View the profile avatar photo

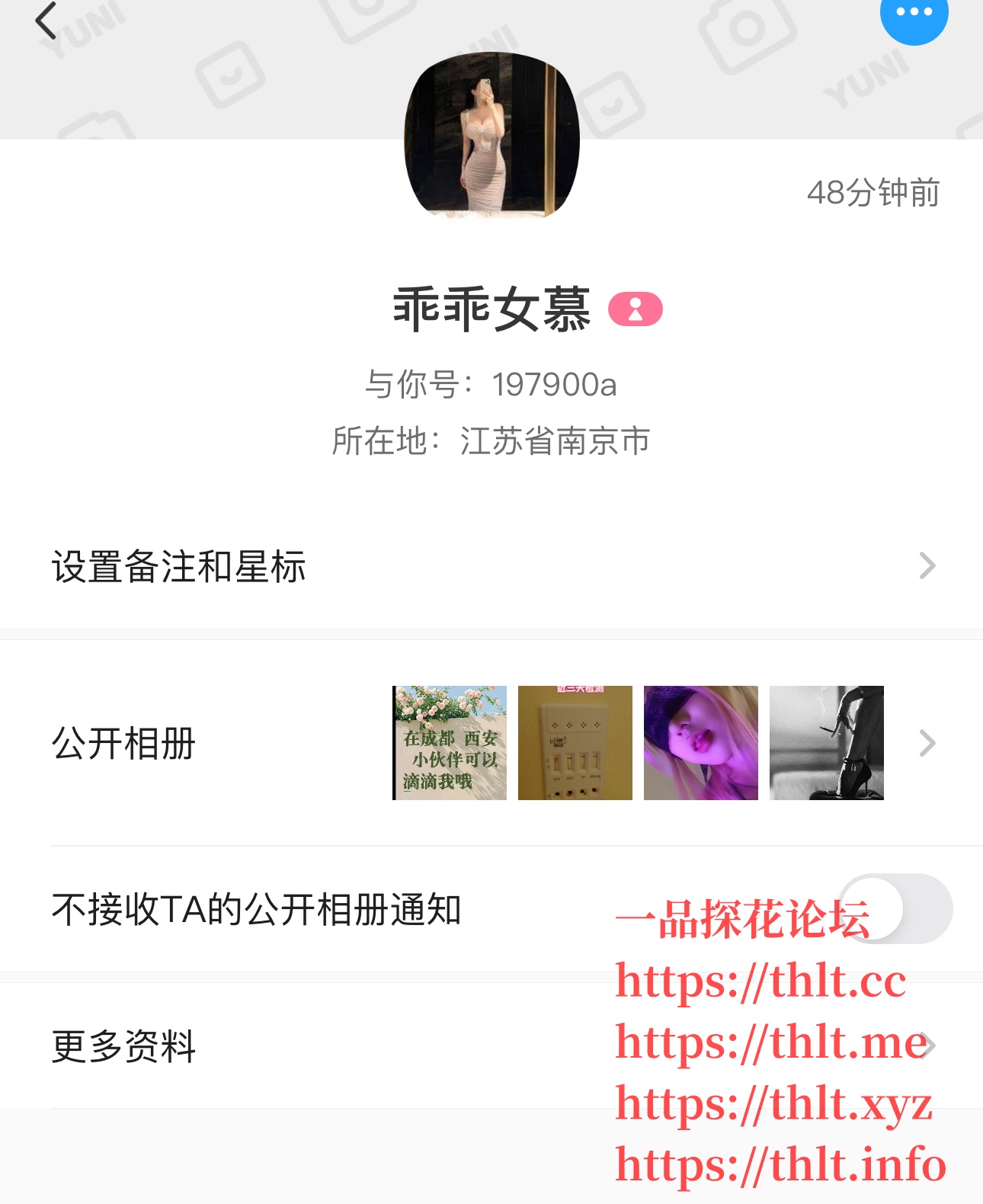(x=491, y=136)
